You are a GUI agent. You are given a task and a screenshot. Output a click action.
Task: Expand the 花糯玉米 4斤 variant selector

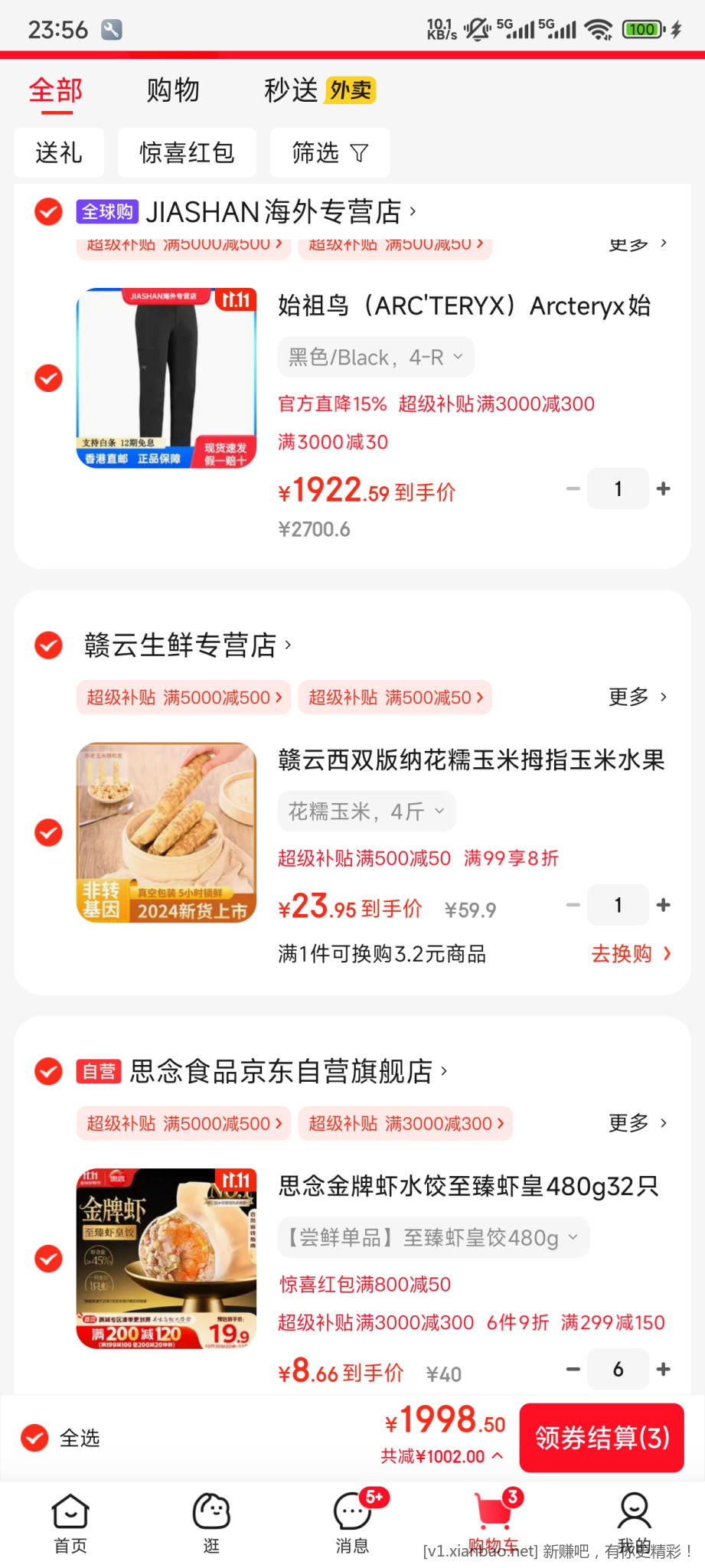(x=365, y=811)
